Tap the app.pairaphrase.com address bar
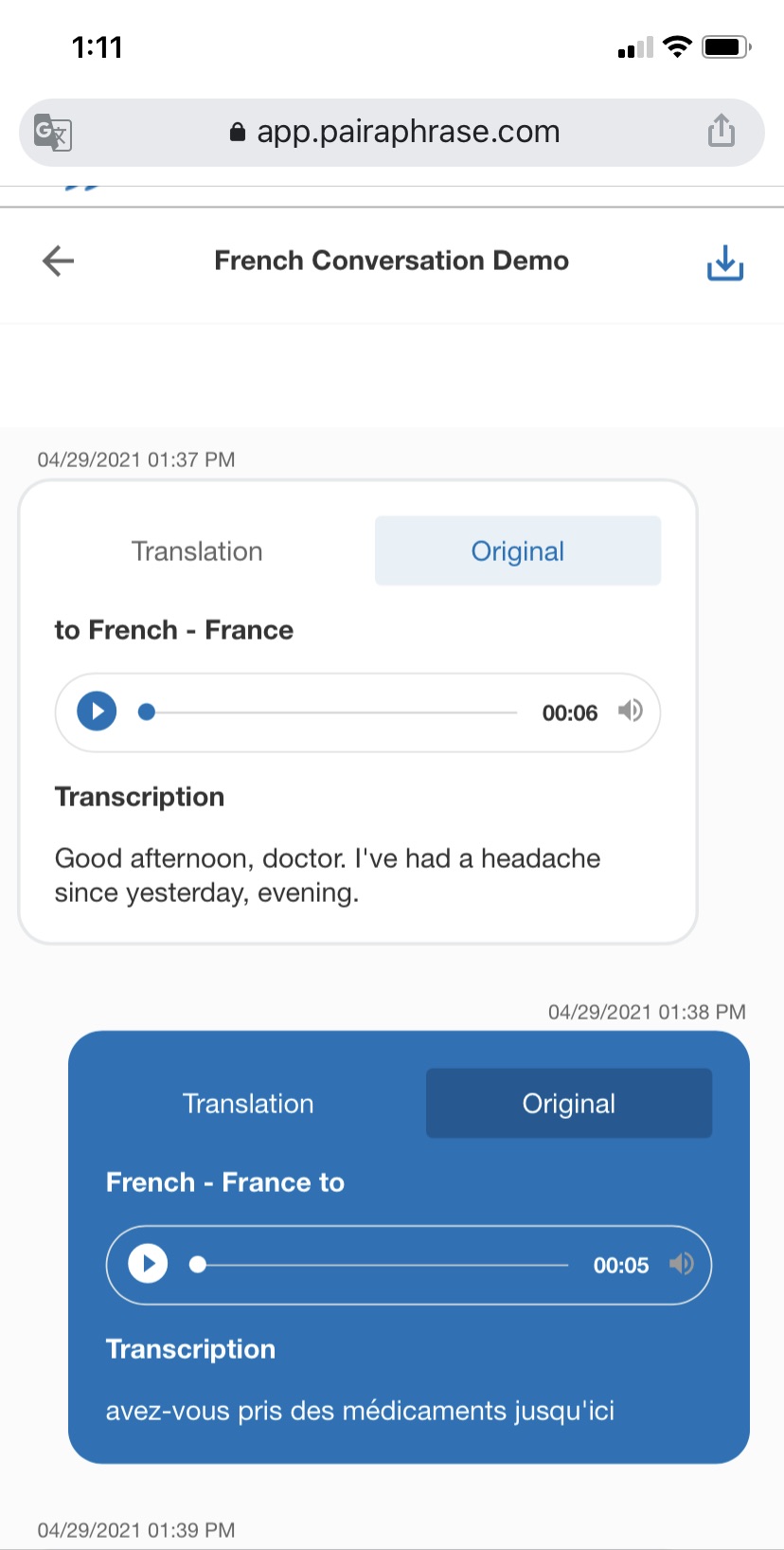 point(393,133)
